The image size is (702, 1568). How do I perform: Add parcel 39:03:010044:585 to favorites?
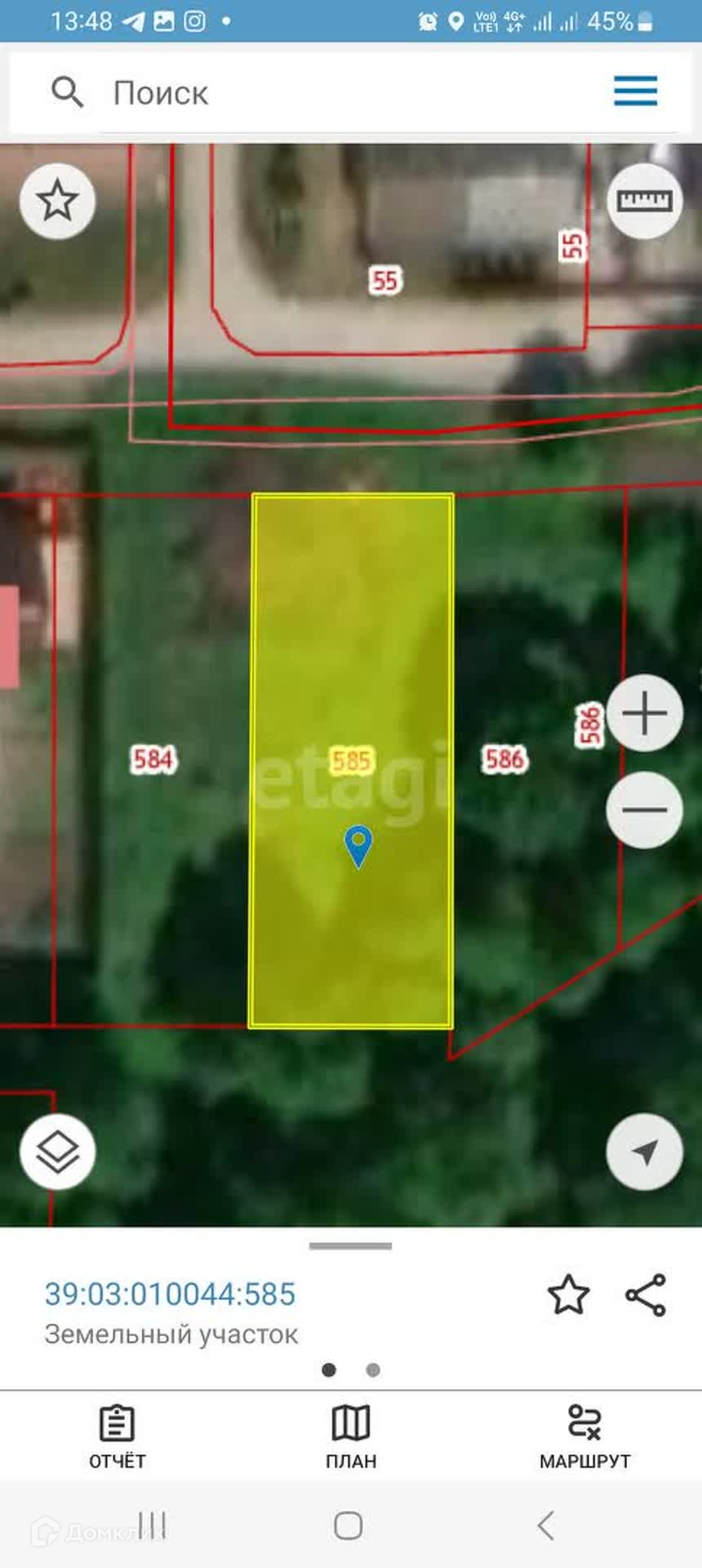pyautogui.click(x=568, y=1294)
